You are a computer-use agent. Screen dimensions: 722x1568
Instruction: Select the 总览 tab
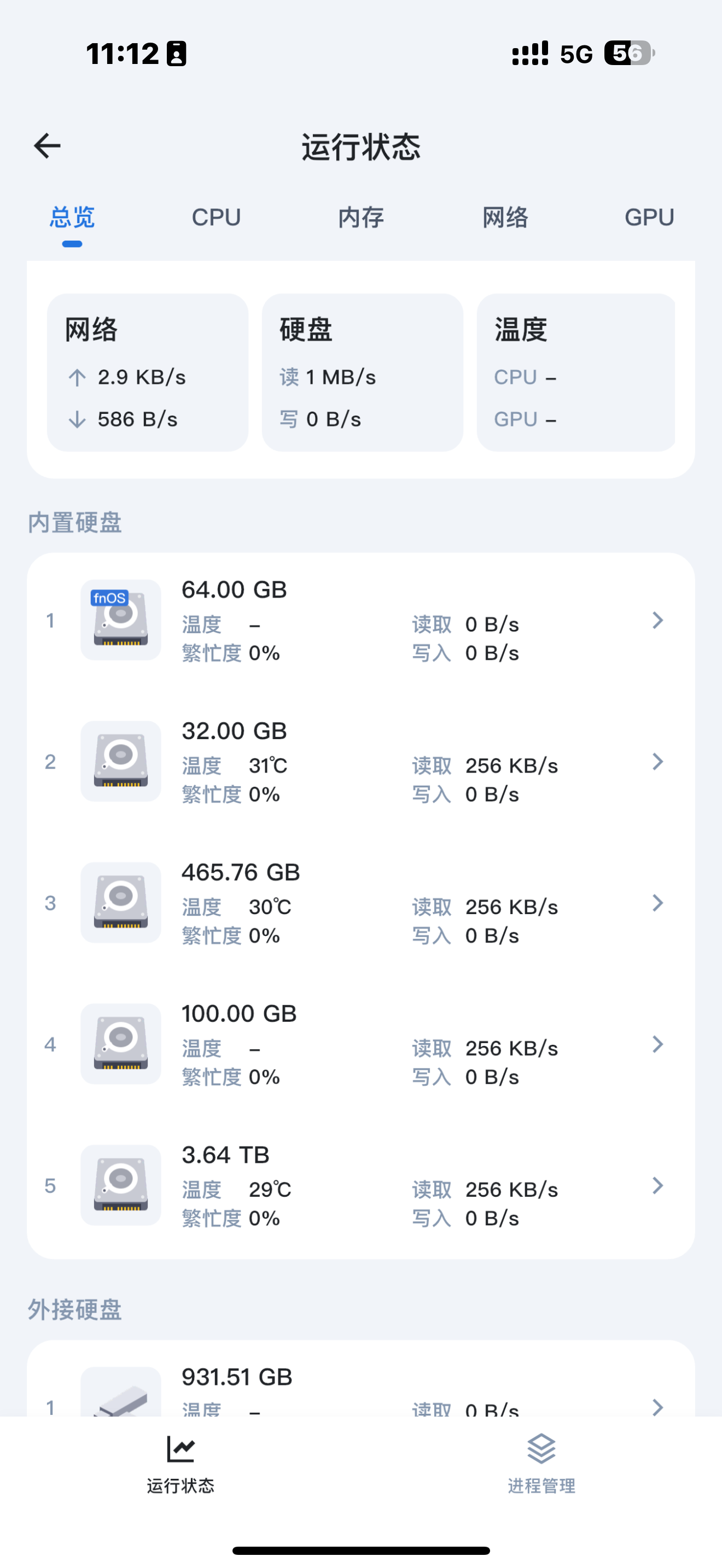[72, 217]
